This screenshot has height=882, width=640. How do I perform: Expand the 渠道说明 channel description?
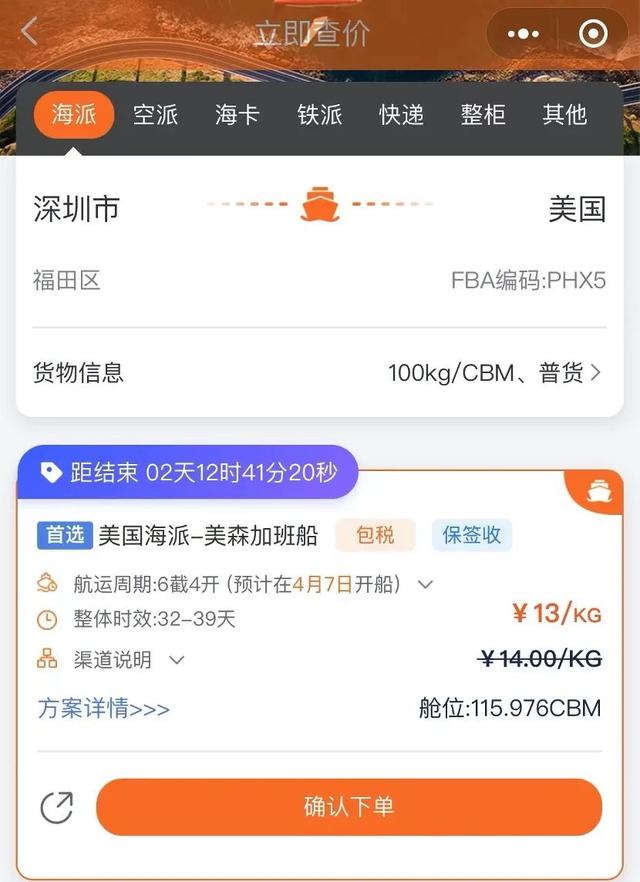point(177,660)
